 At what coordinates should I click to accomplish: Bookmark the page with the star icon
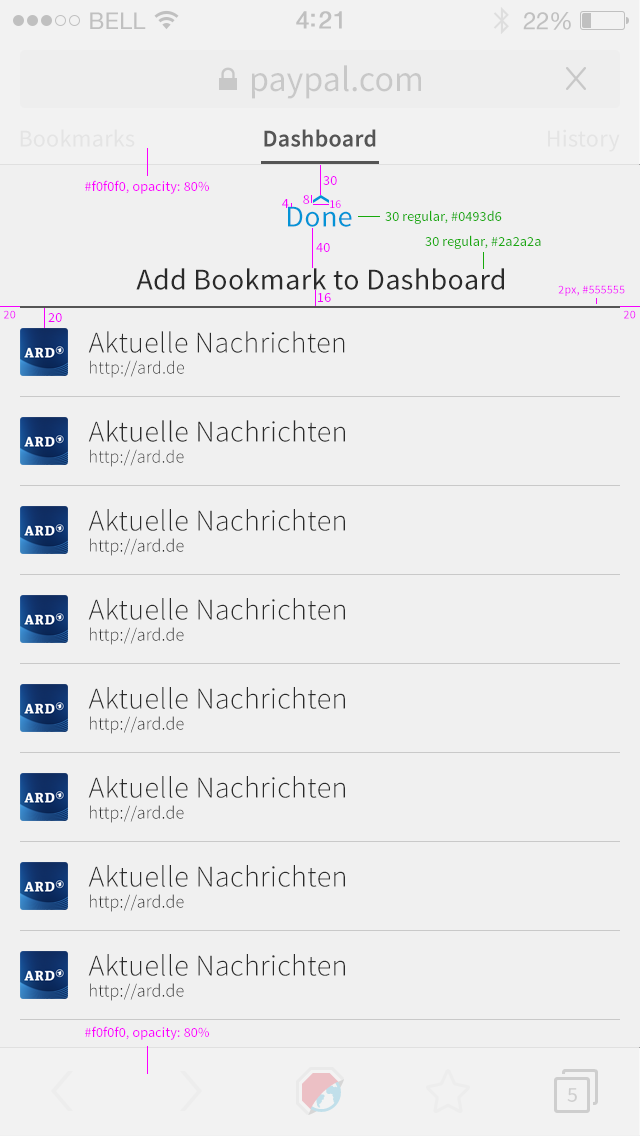pos(447,1091)
